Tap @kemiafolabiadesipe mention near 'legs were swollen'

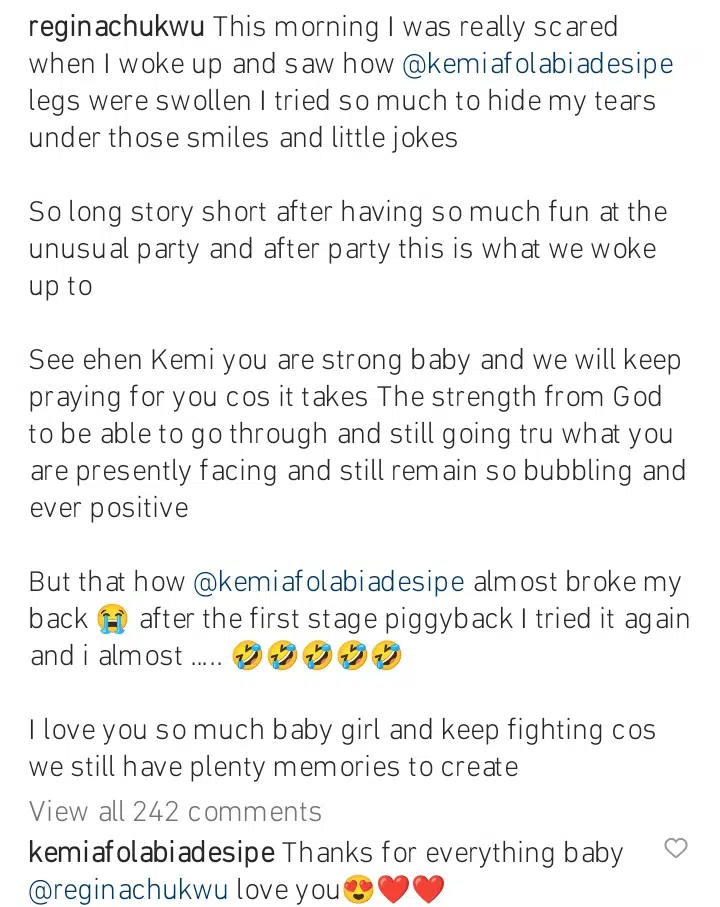[x=538, y=65]
